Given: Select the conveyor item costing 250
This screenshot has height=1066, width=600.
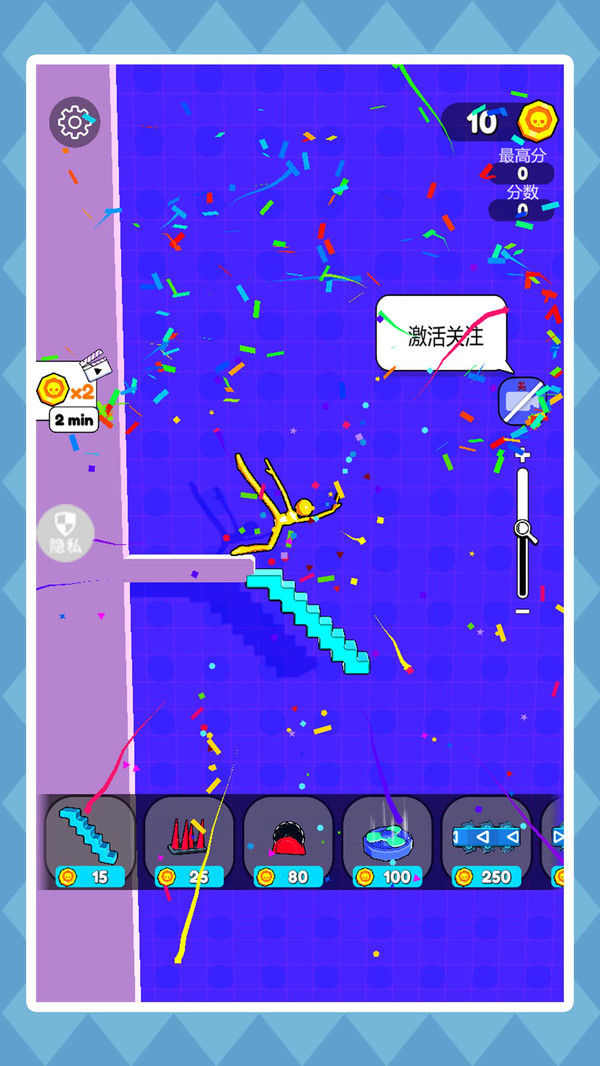Looking at the screenshot, I should tap(486, 842).
